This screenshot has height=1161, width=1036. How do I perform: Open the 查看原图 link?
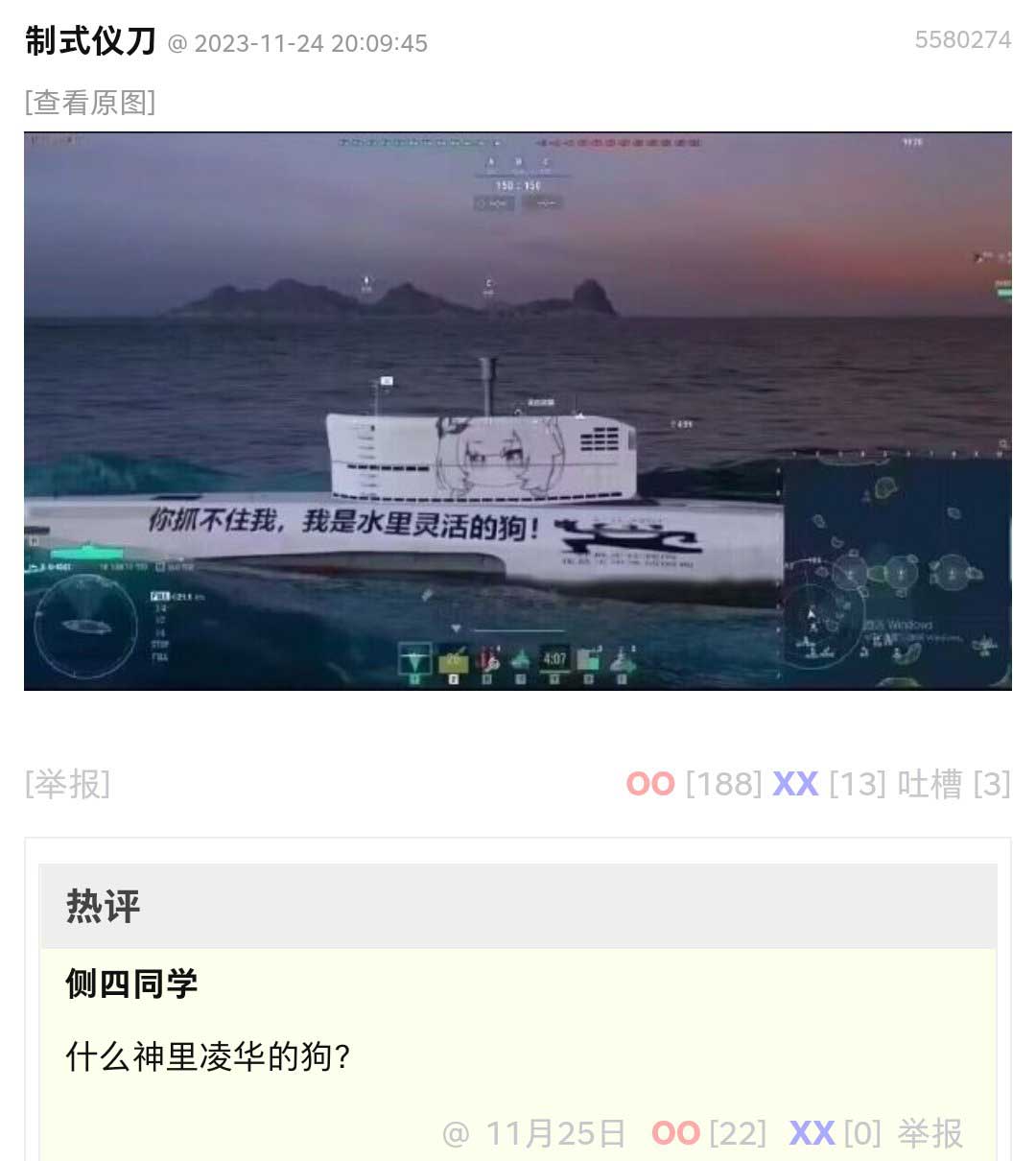coord(90,102)
